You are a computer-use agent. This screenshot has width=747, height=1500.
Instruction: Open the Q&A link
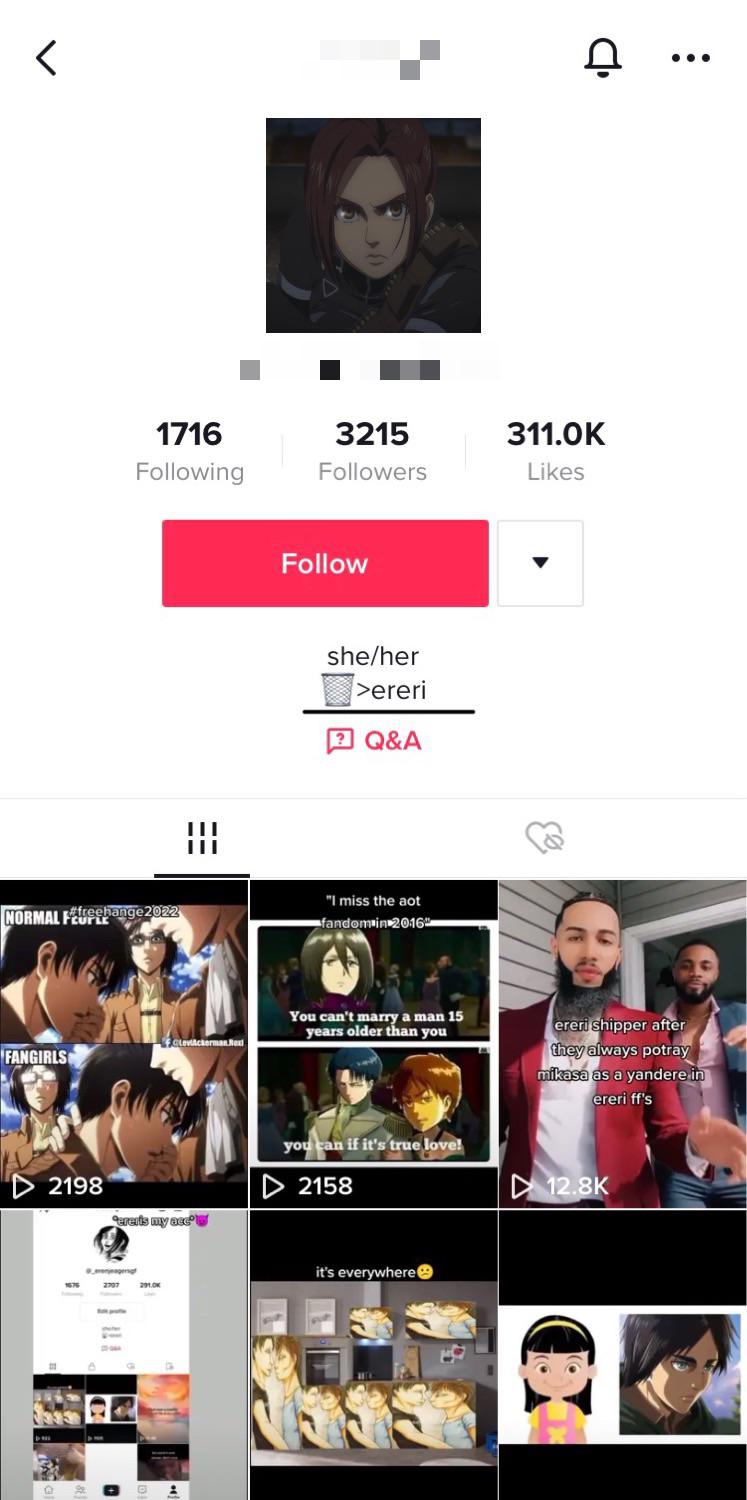pyautogui.click(x=374, y=741)
